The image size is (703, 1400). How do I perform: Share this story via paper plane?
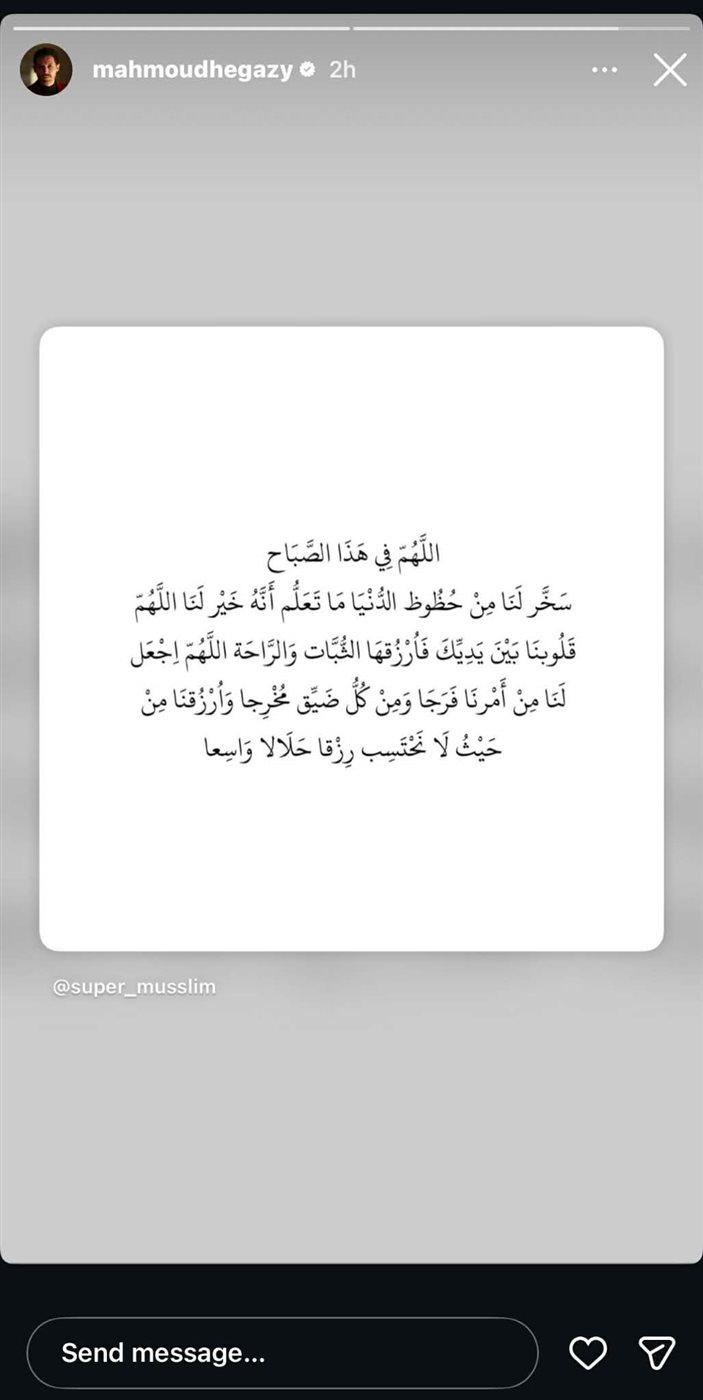[657, 1353]
